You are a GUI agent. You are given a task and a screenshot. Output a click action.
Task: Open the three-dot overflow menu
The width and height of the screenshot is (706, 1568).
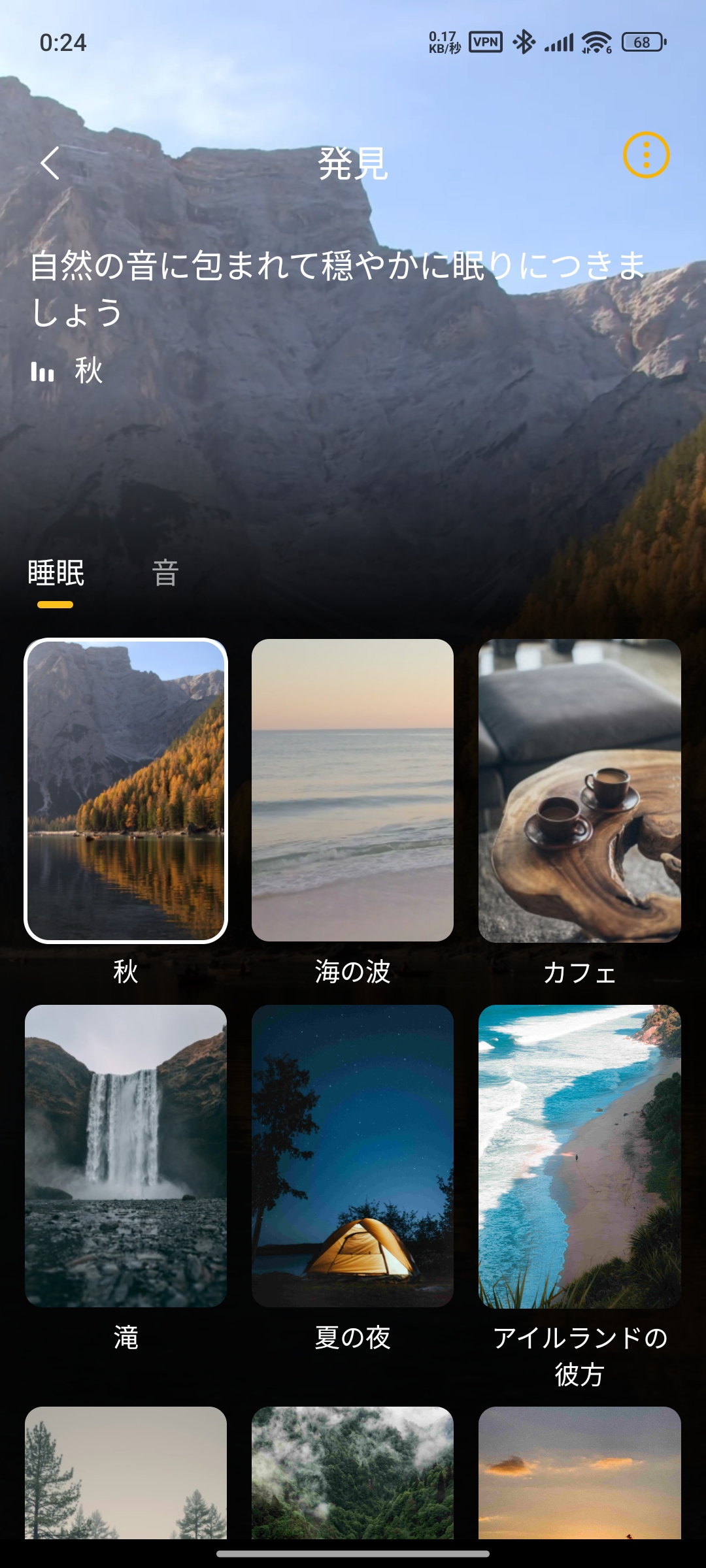[646, 155]
